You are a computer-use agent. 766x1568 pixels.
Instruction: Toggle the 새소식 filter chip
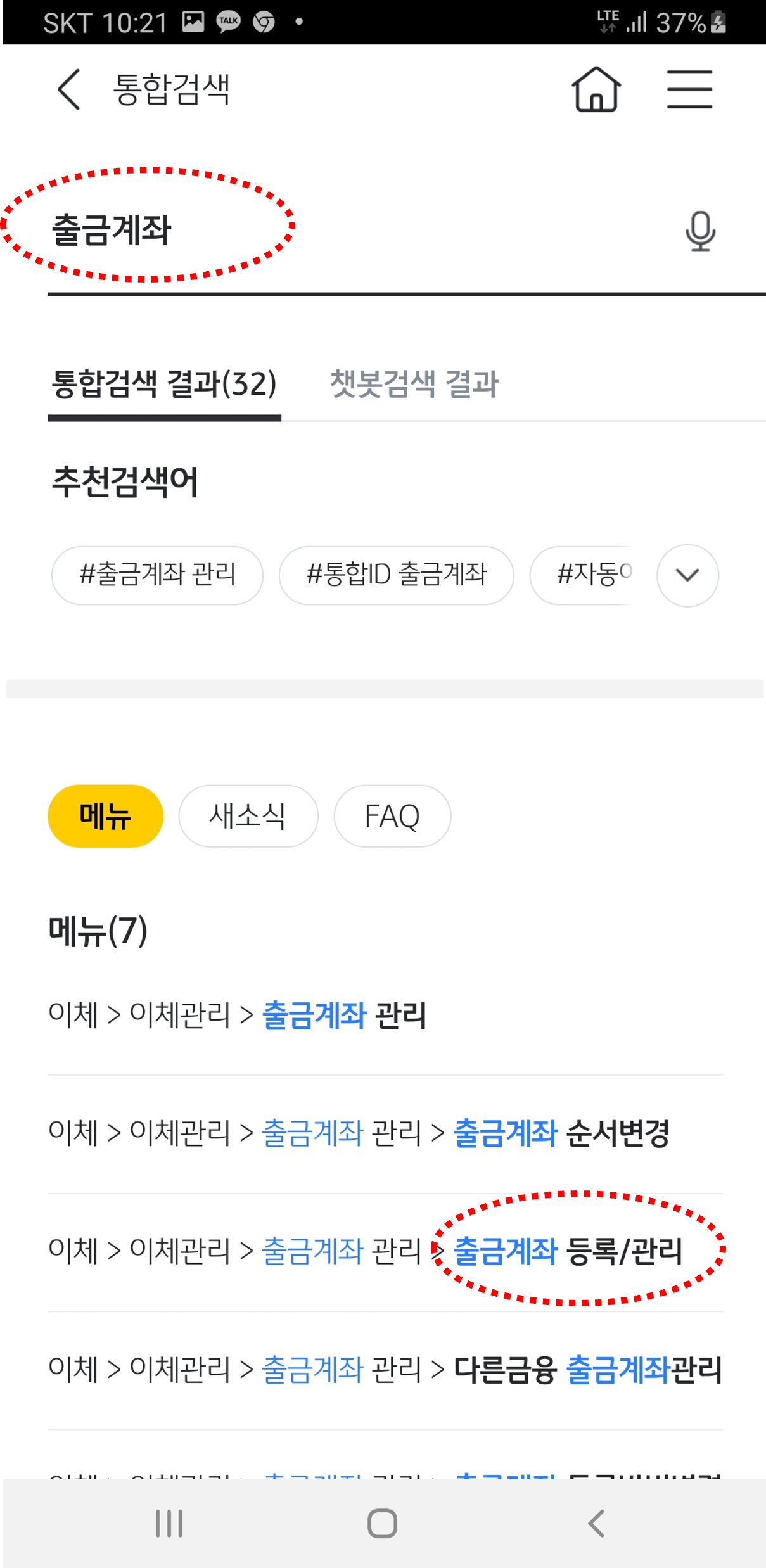pos(248,816)
